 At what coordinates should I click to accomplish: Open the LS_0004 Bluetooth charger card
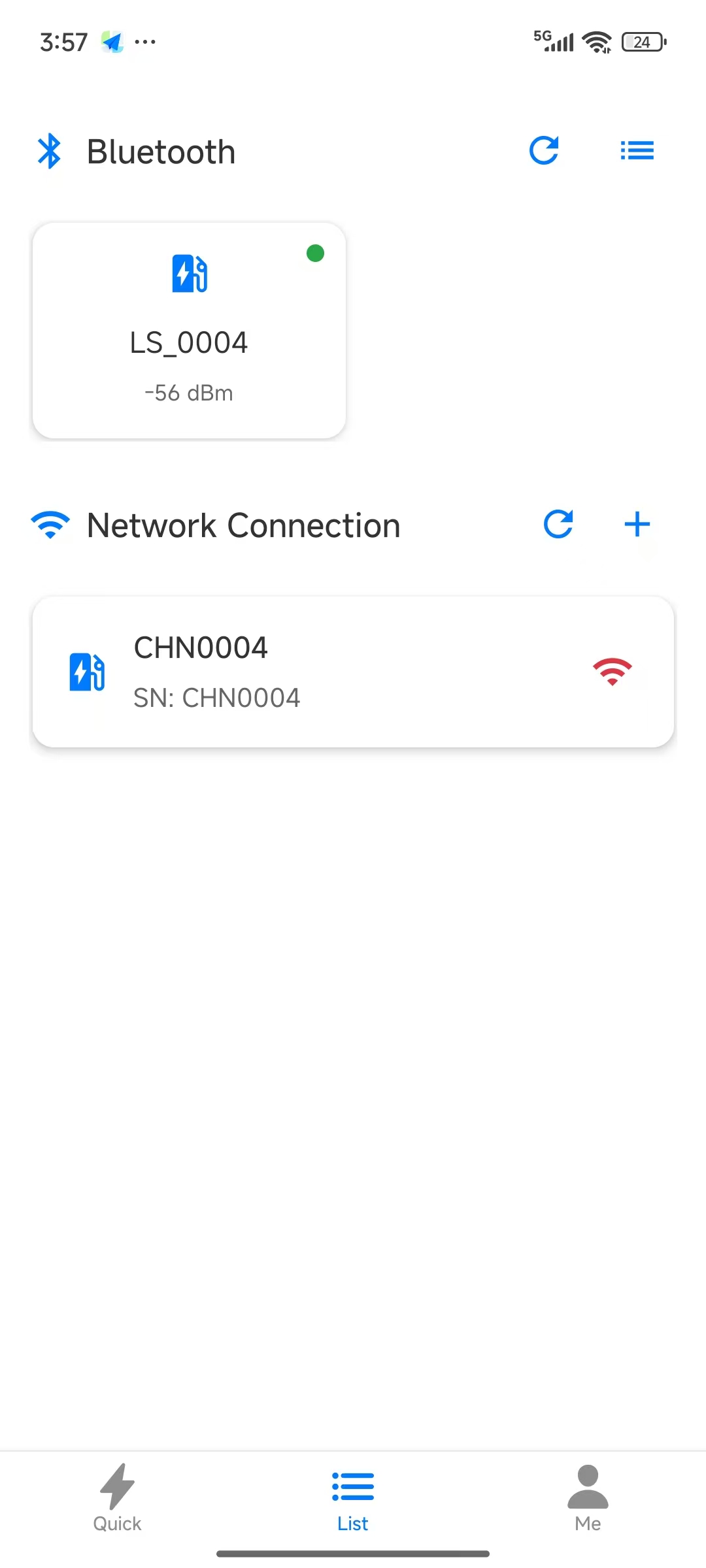pyautogui.click(x=189, y=331)
